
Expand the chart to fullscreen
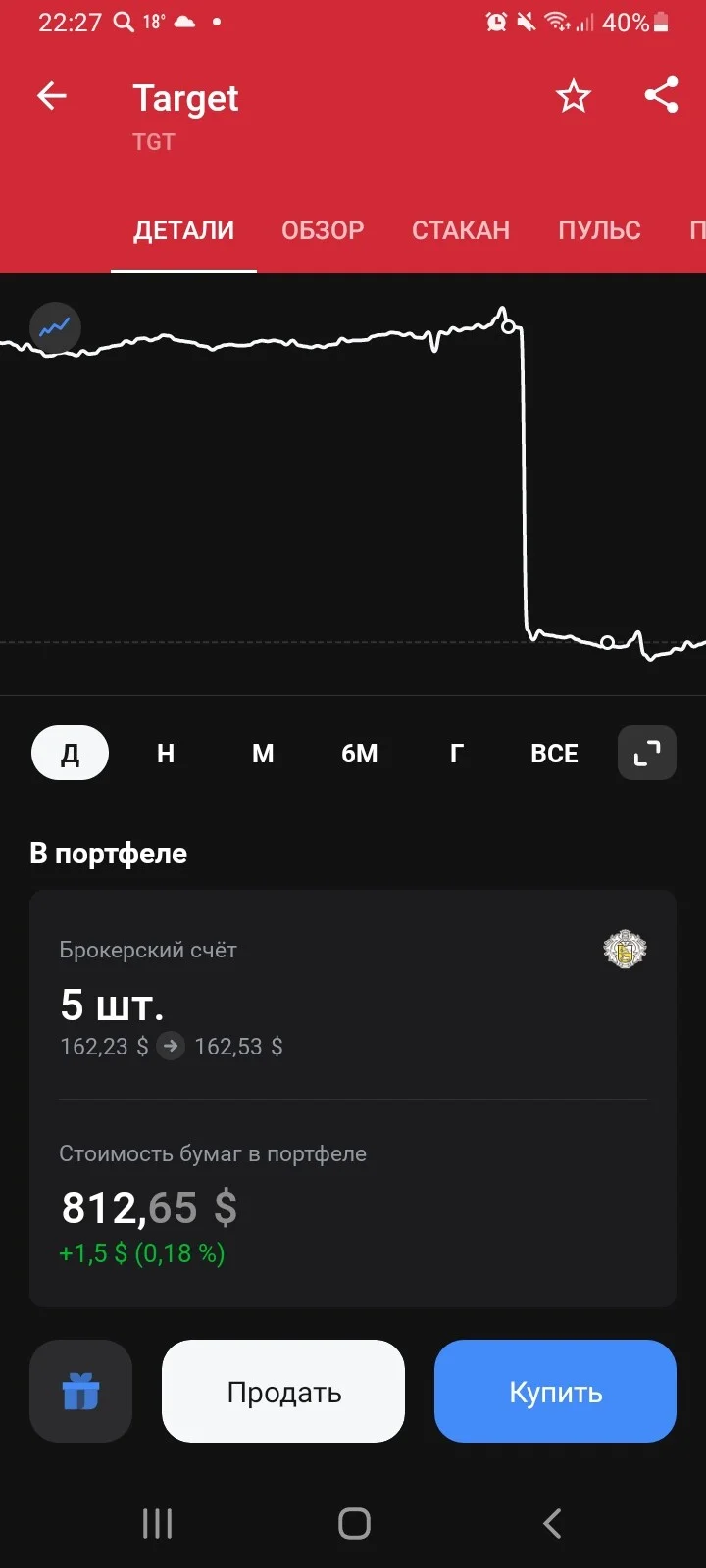[647, 753]
